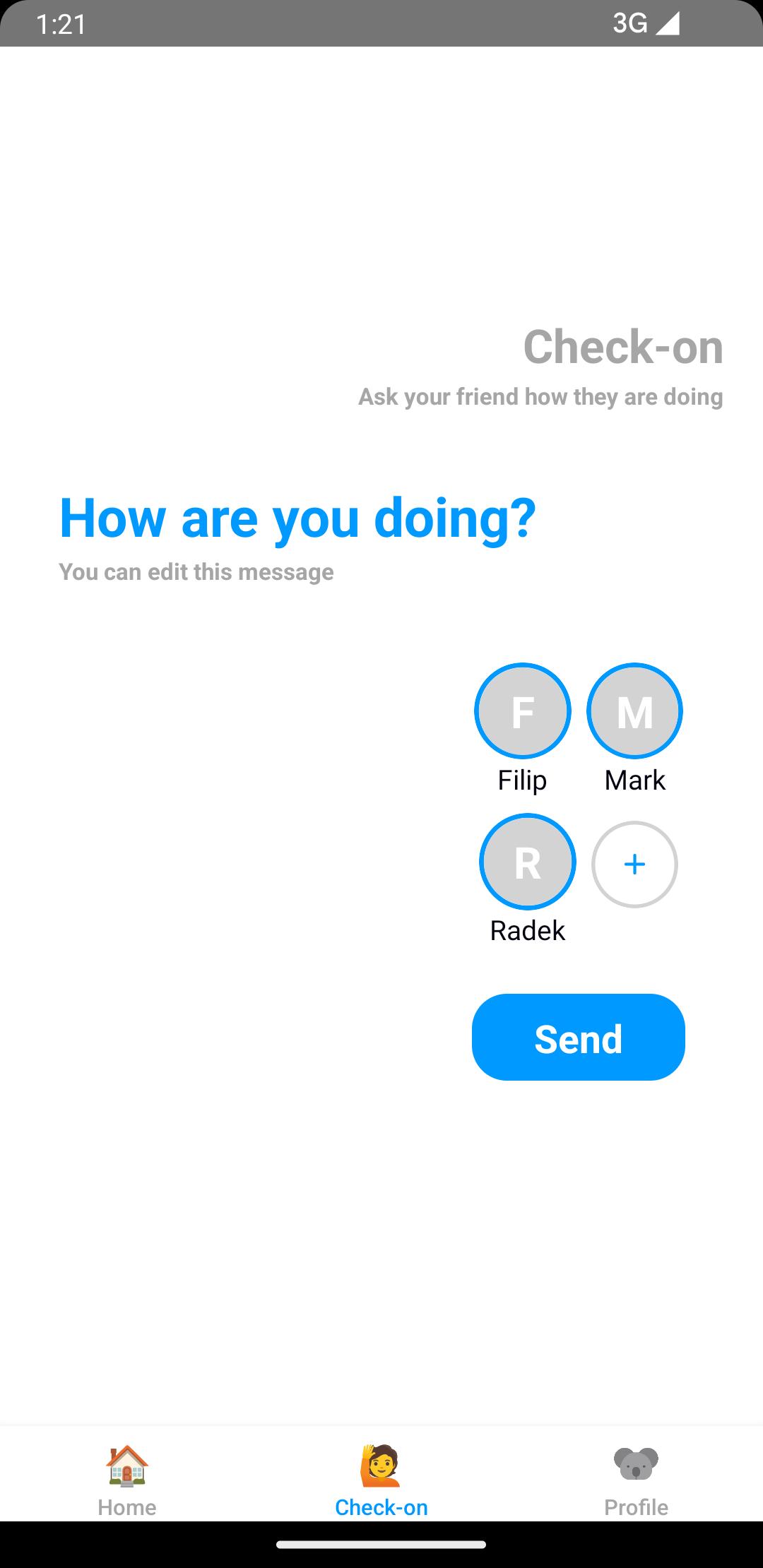The width and height of the screenshot is (763, 1568).
Task: Select Filip's avatar as recipient
Action: coord(522,711)
